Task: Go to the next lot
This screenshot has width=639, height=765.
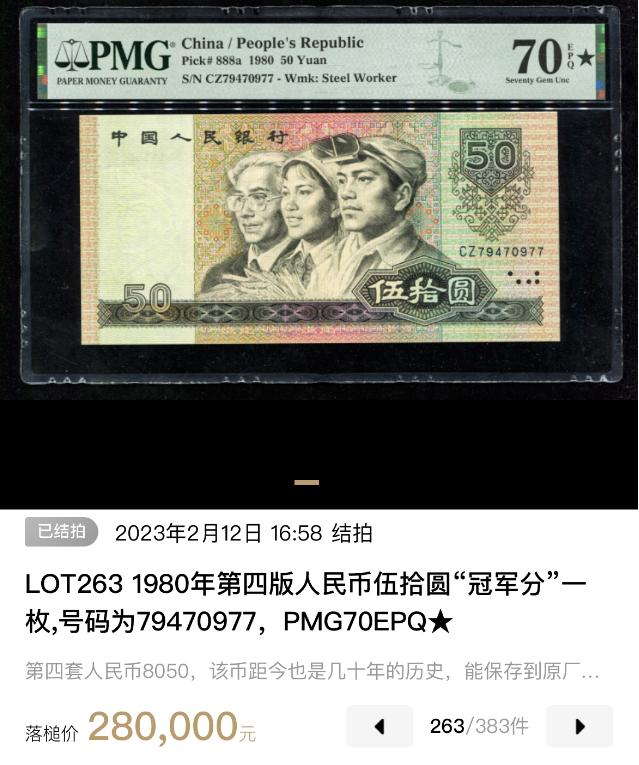Action: tap(579, 727)
